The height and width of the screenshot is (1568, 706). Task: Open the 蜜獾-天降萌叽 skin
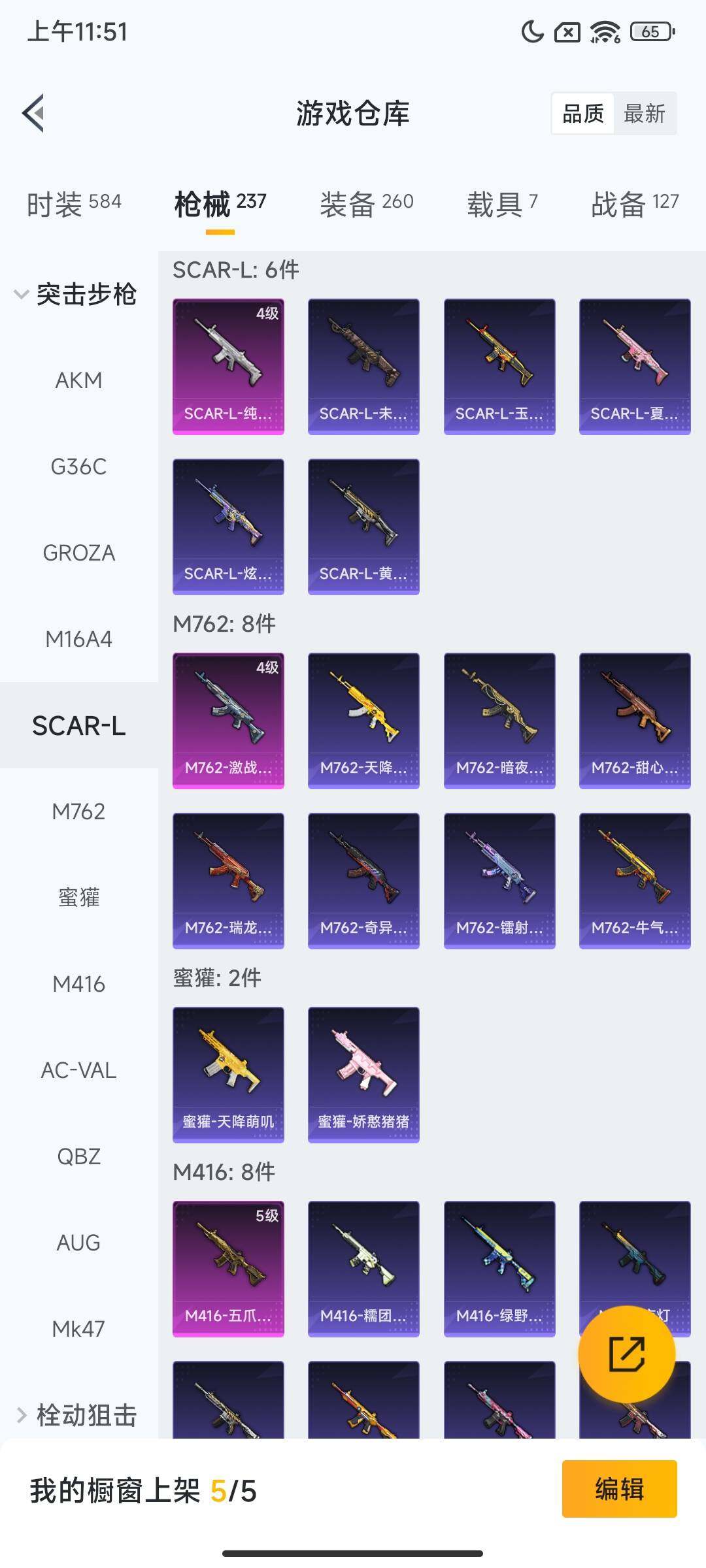tap(228, 1074)
